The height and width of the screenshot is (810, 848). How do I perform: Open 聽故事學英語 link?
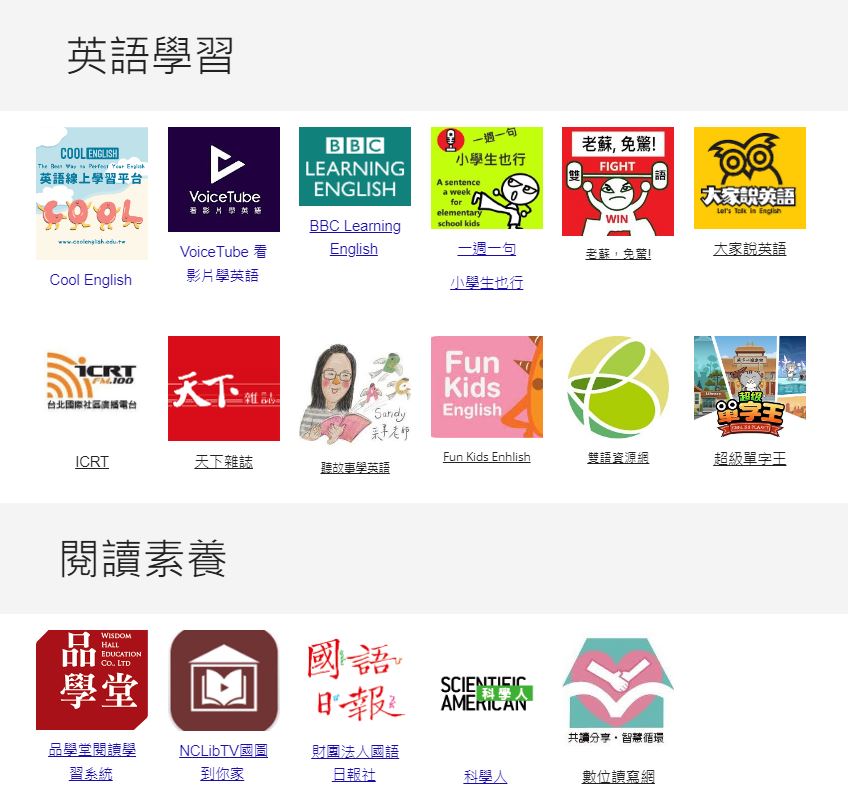(355, 467)
